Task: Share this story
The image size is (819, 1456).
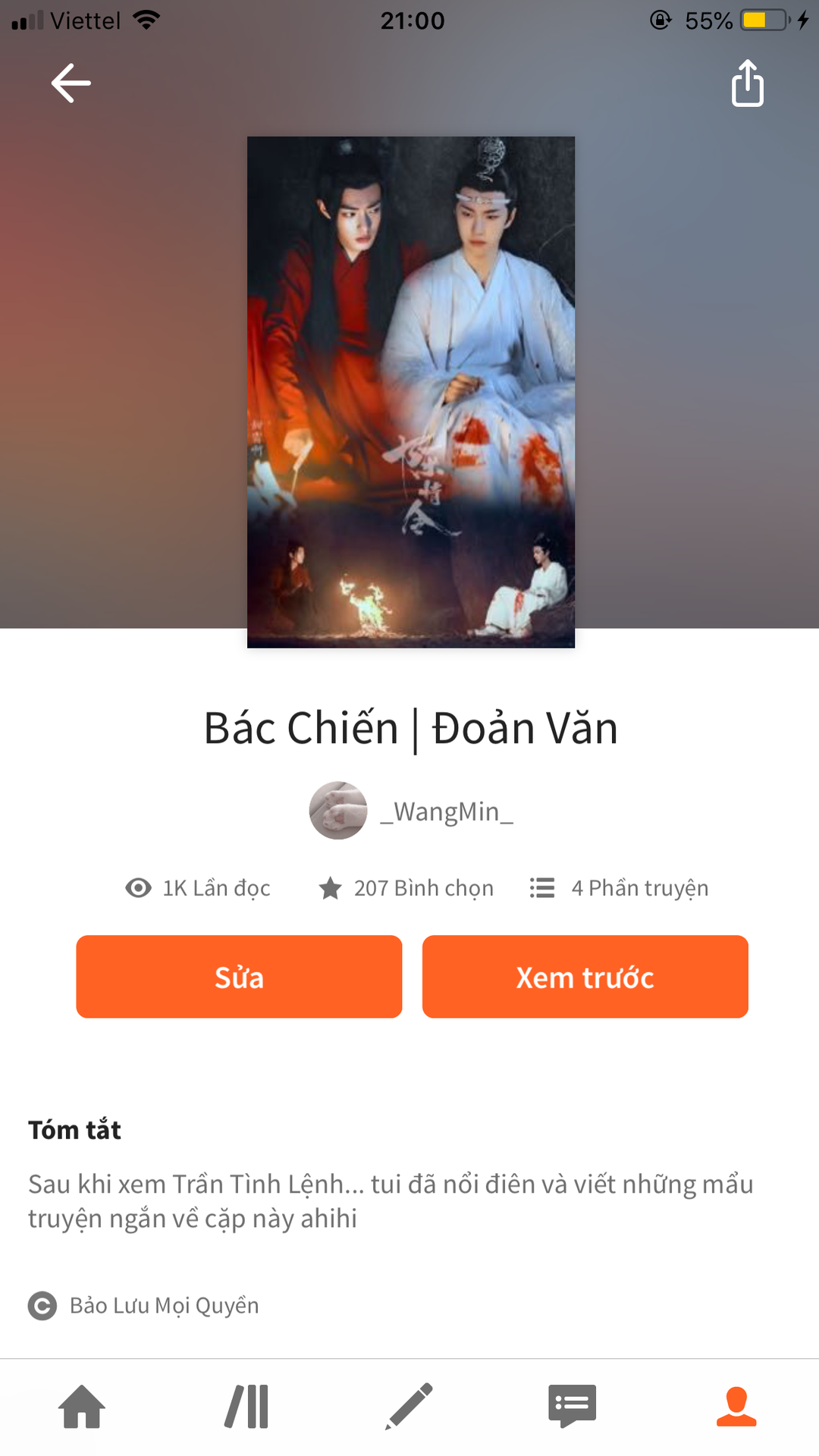Action: tap(747, 83)
